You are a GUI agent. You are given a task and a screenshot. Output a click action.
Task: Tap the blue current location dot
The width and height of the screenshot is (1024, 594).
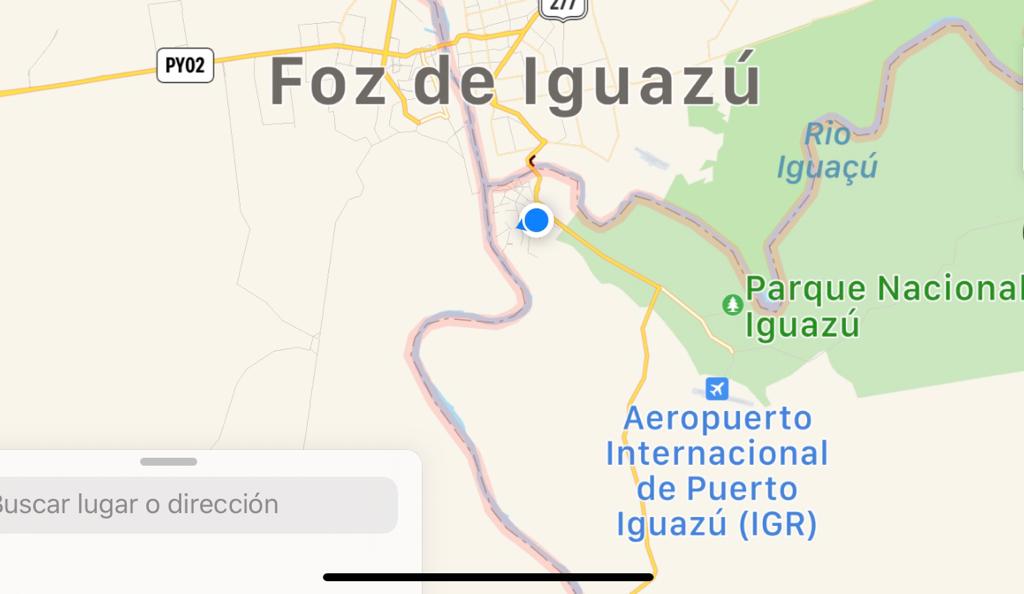coord(537,220)
